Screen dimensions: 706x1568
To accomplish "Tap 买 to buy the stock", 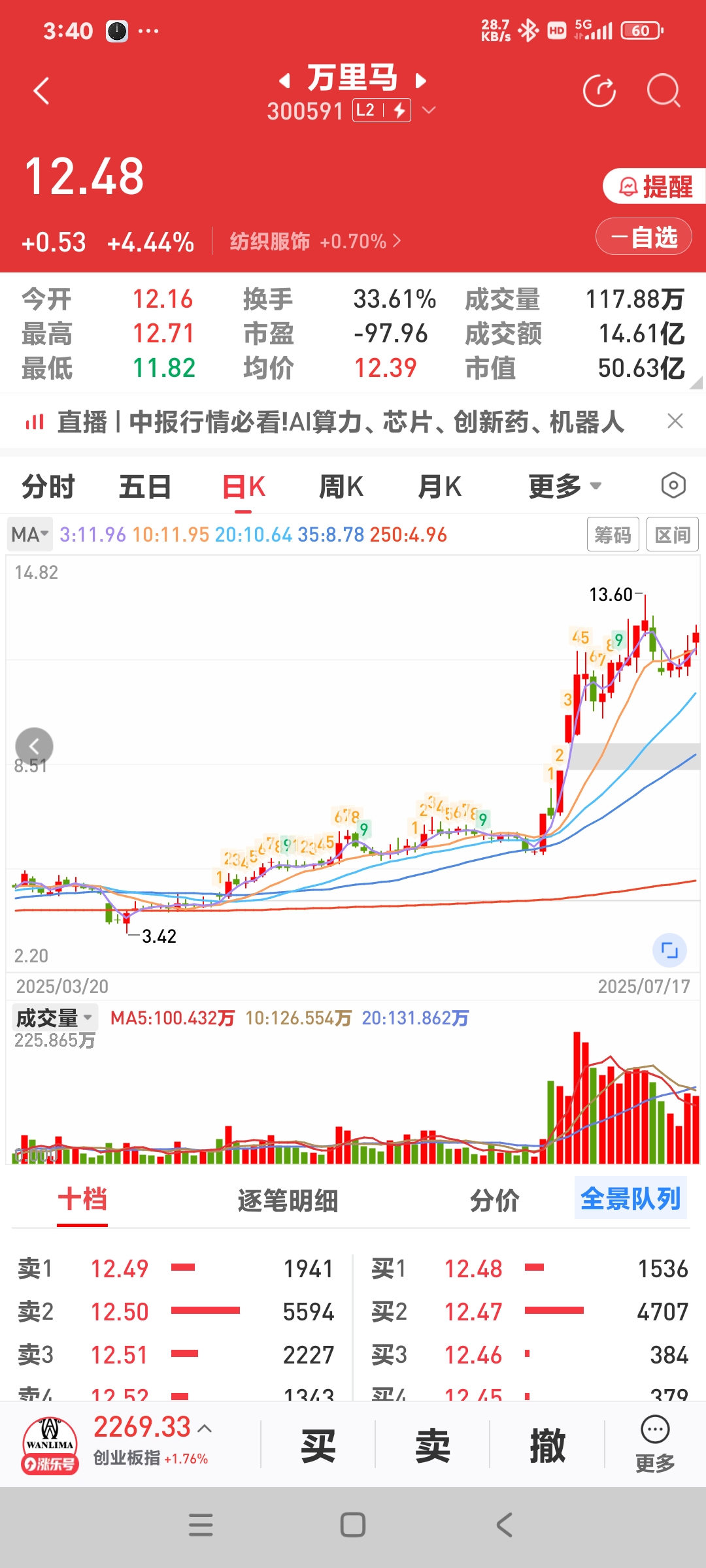I will [318, 1445].
